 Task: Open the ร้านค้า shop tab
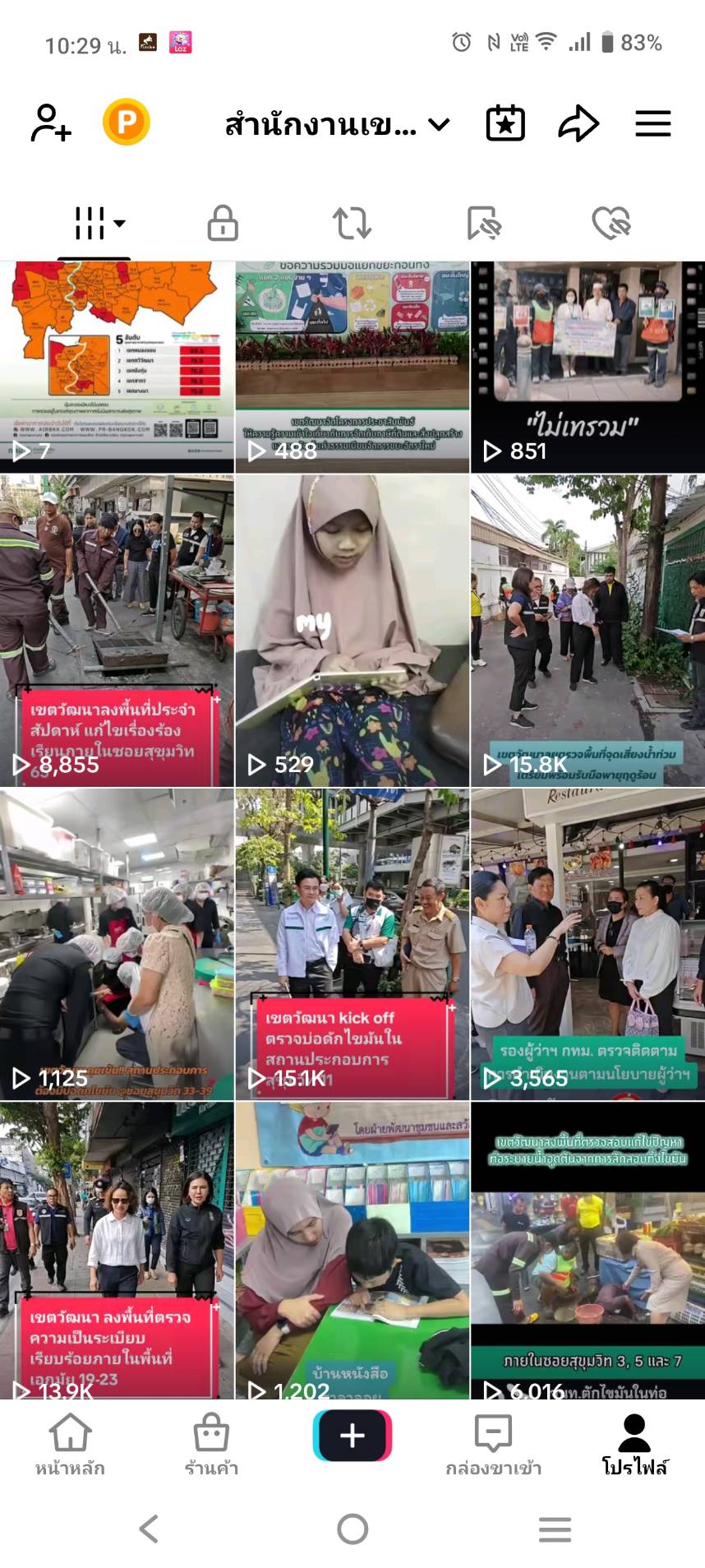tap(211, 1445)
